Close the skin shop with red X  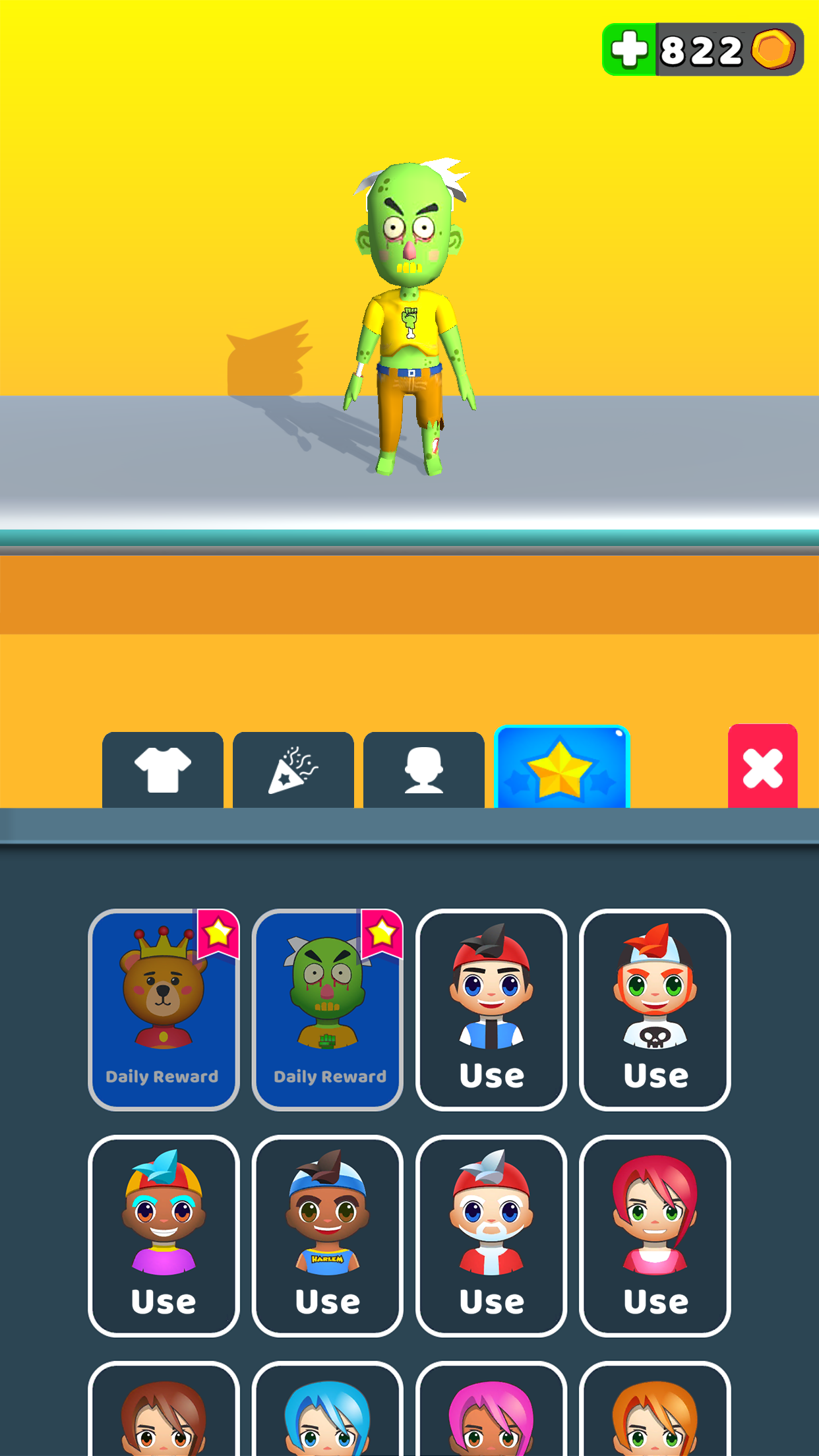762,767
